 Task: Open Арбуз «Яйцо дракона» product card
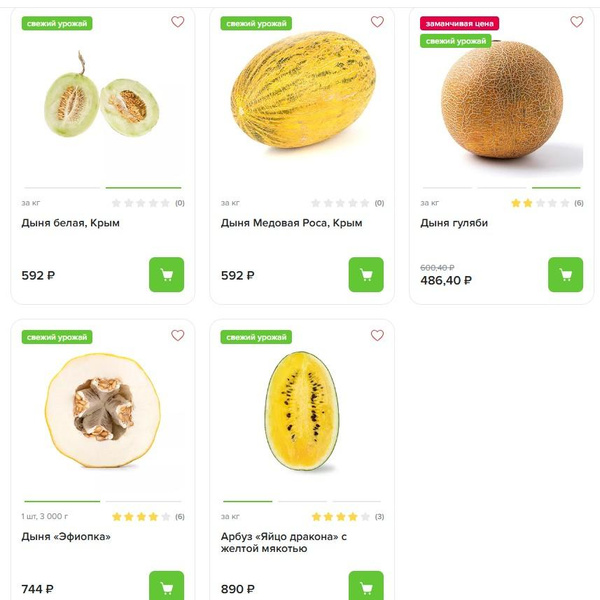click(283, 543)
